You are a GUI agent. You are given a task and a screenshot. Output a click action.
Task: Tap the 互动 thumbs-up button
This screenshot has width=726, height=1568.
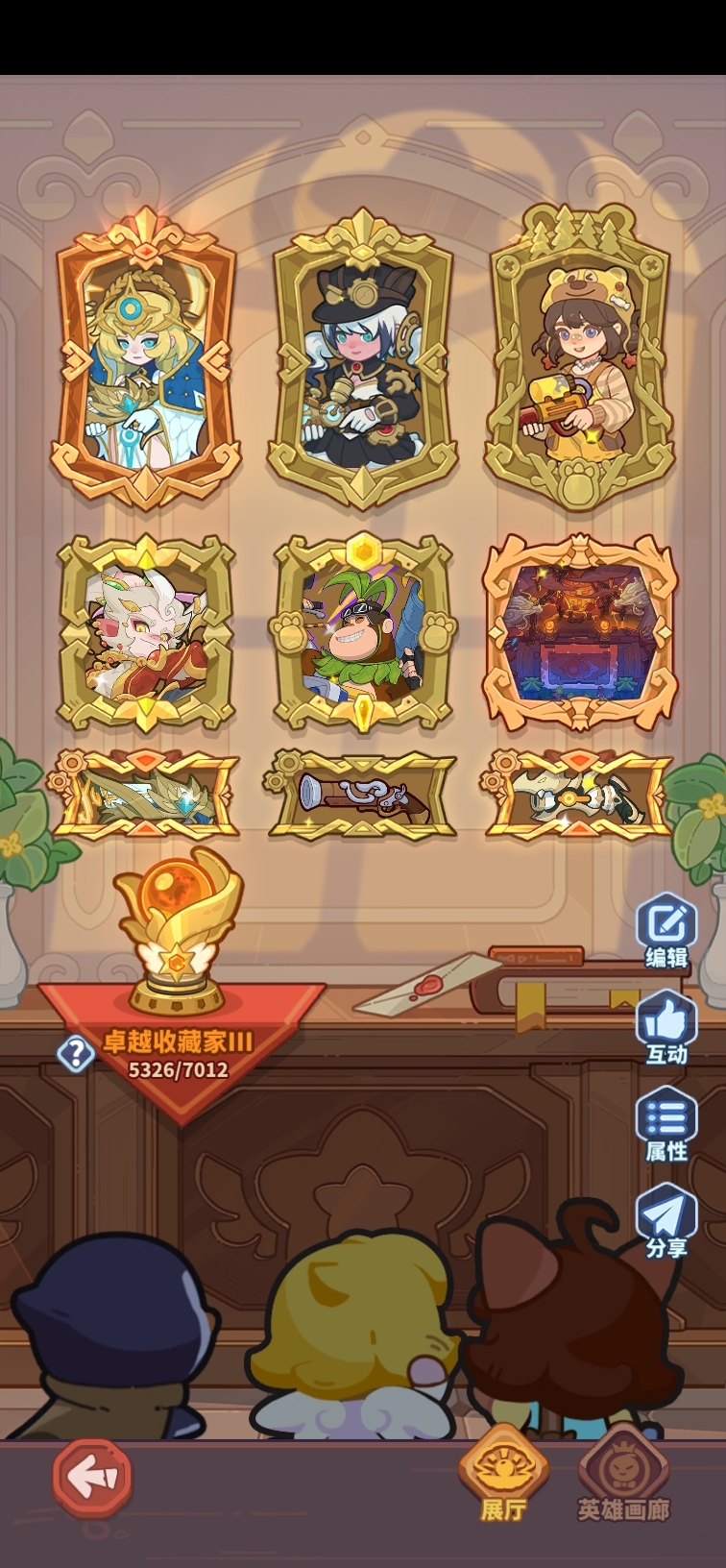pyautogui.click(x=666, y=1026)
